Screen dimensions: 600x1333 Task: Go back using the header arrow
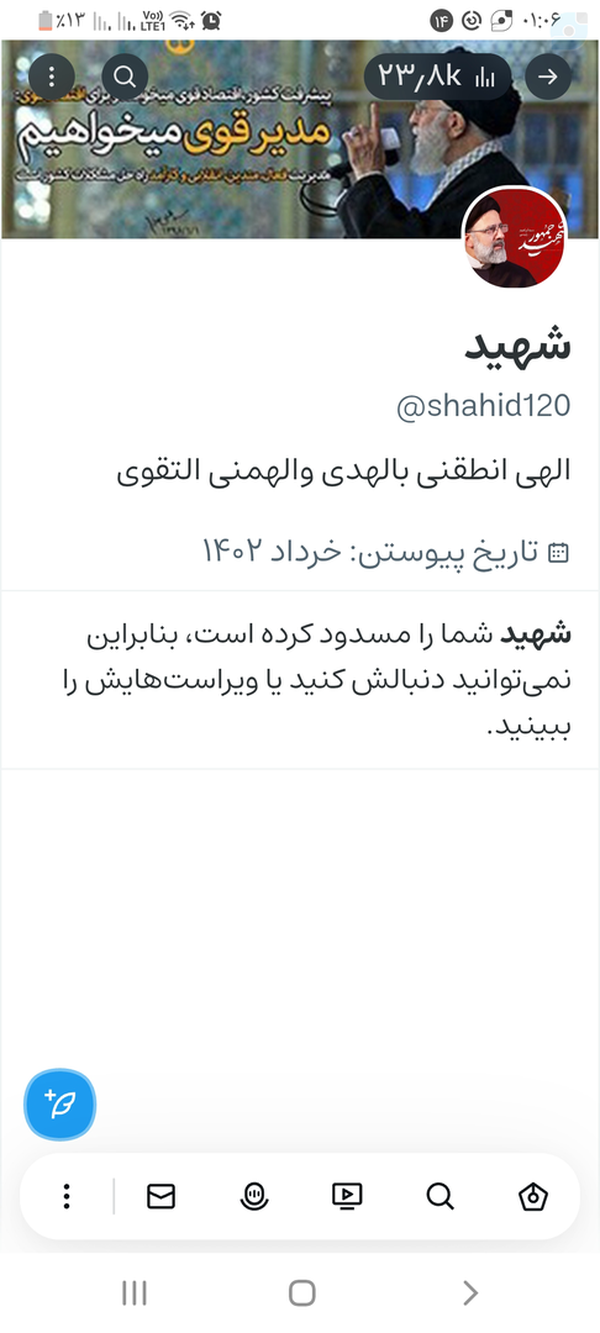click(x=548, y=76)
